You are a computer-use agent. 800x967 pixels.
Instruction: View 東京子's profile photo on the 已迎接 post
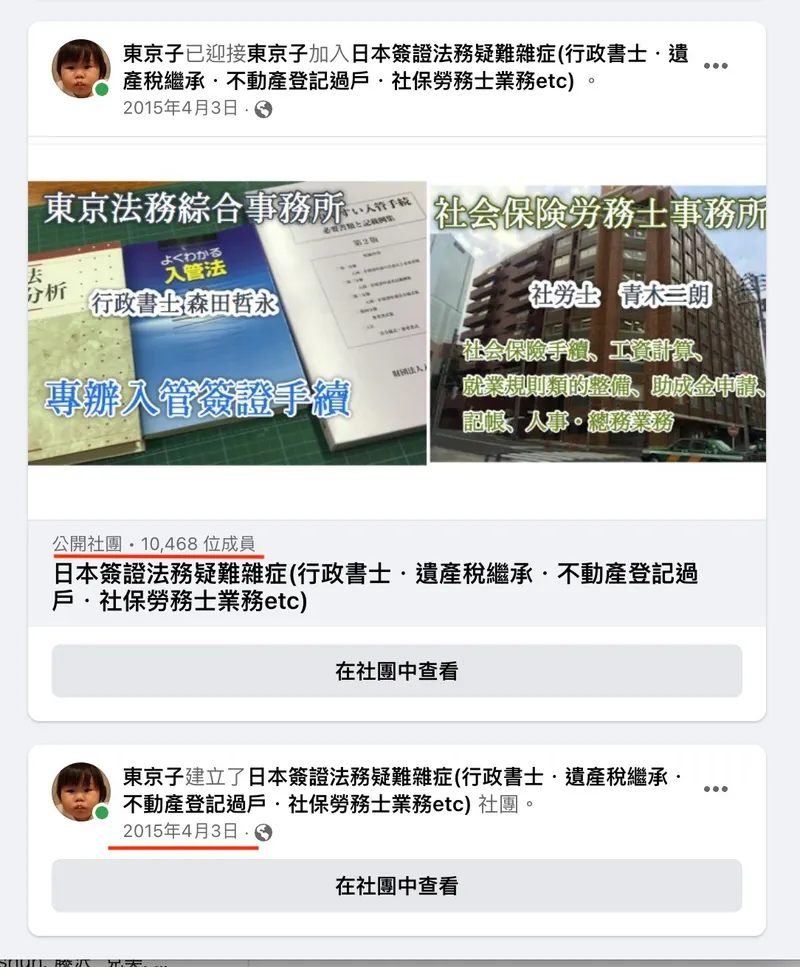[x=81, y=68]
